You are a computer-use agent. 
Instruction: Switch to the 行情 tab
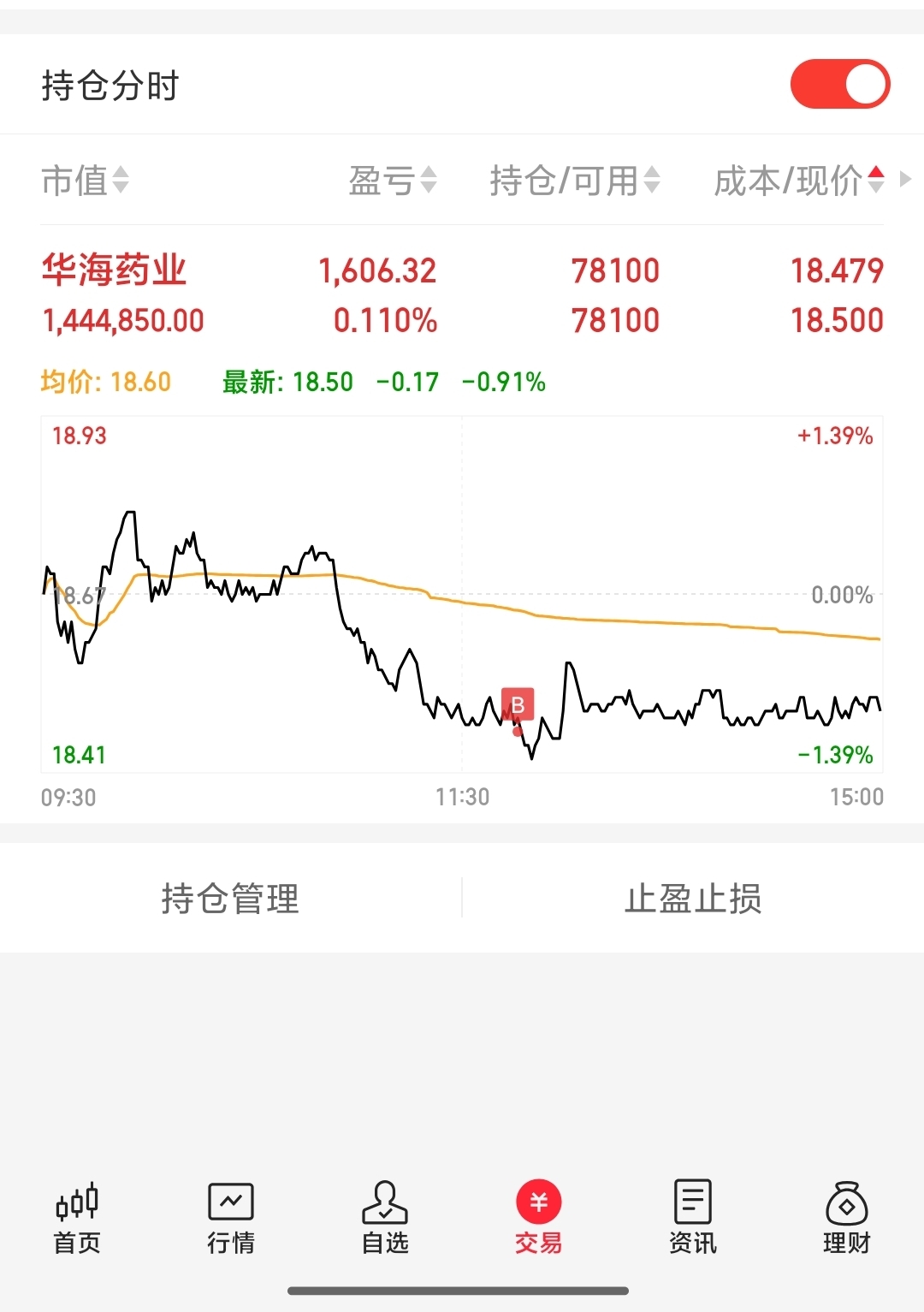(231, 1217)
